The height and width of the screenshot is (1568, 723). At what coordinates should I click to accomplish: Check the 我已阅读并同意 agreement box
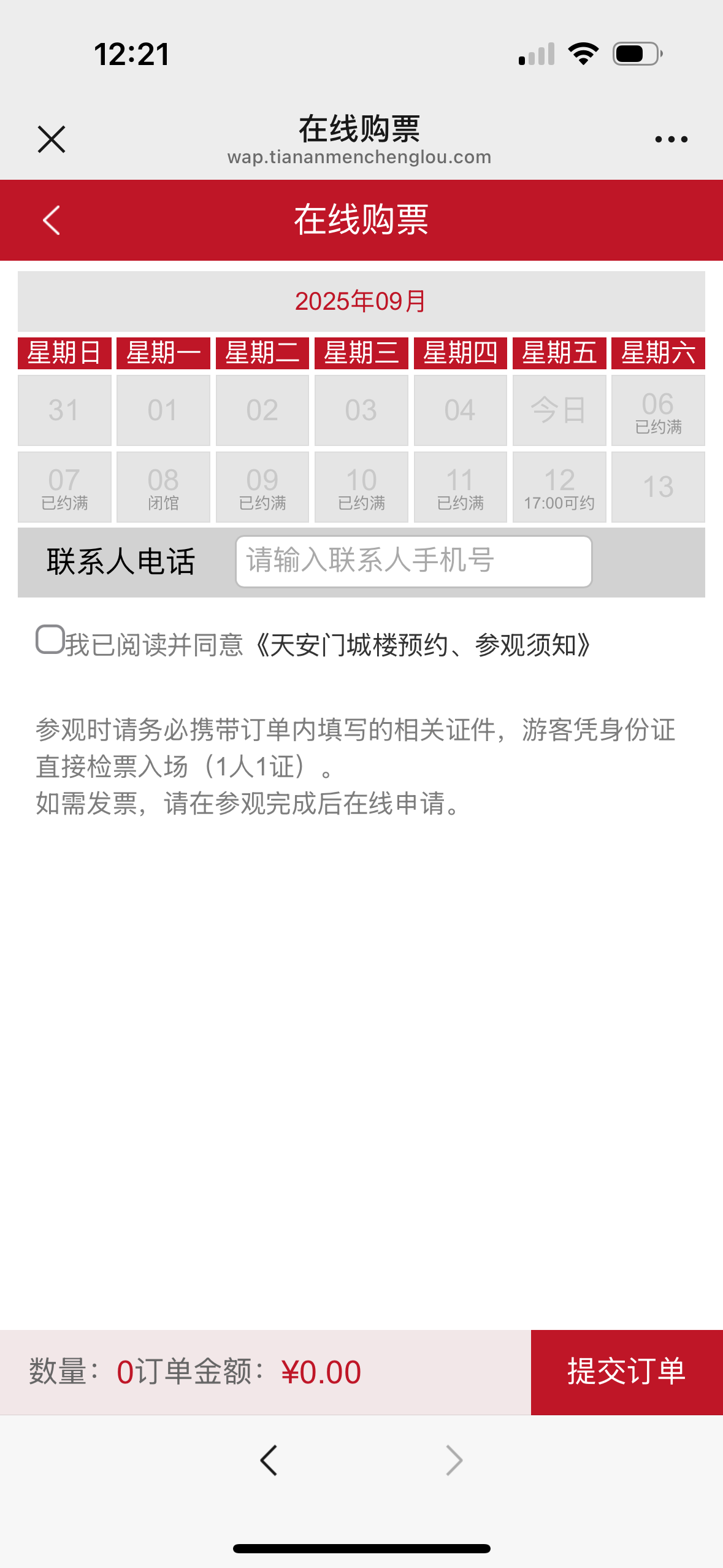(50, 640)
